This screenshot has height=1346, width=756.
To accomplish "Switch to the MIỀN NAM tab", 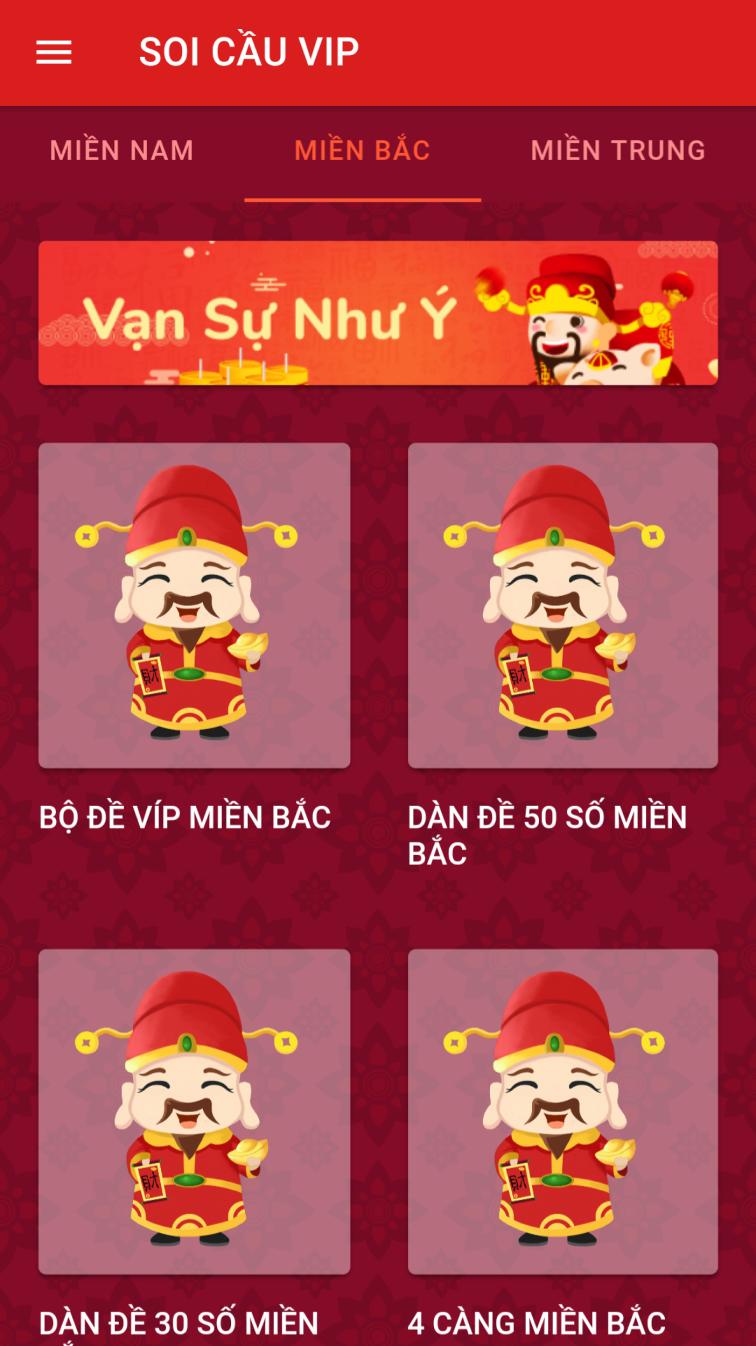I will 122,150.
